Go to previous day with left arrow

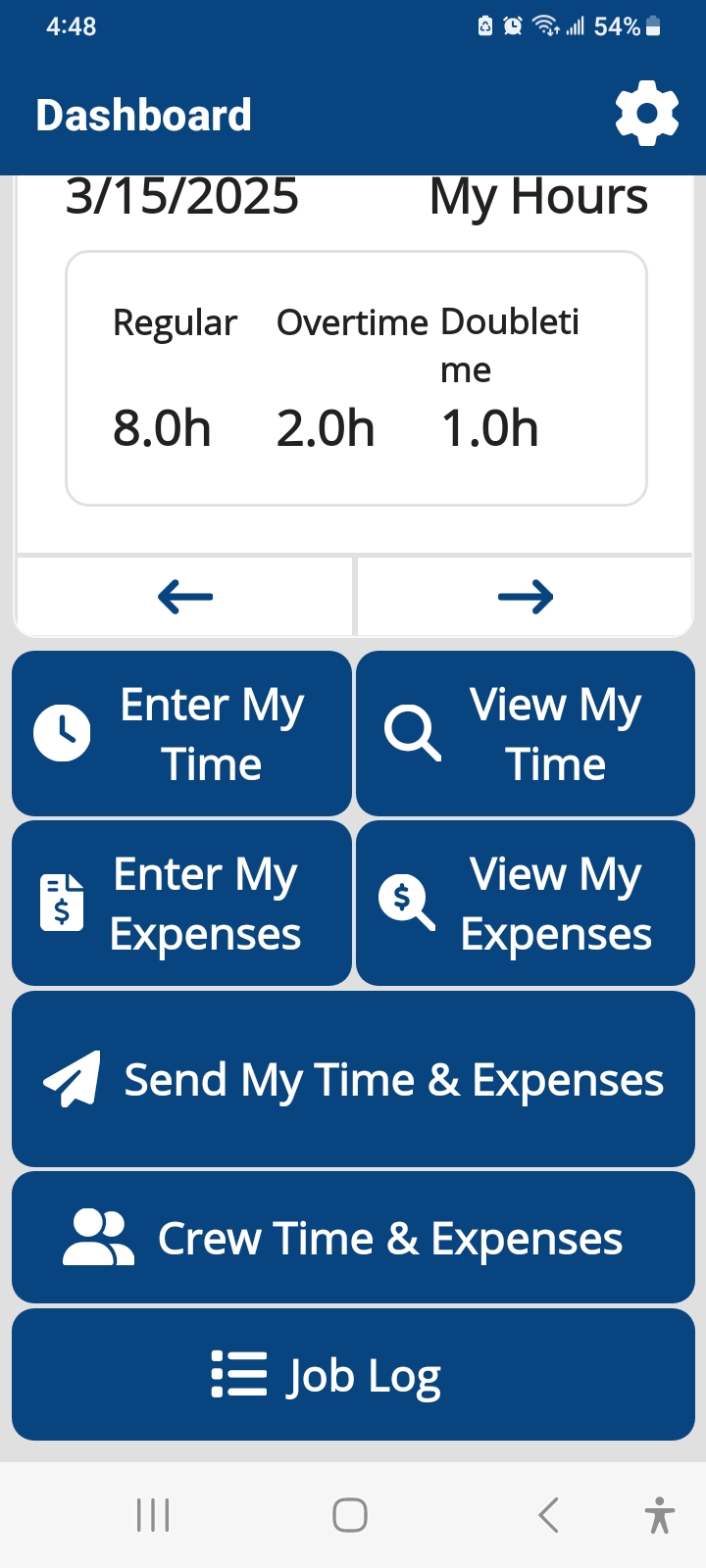(x=184, y=596)
